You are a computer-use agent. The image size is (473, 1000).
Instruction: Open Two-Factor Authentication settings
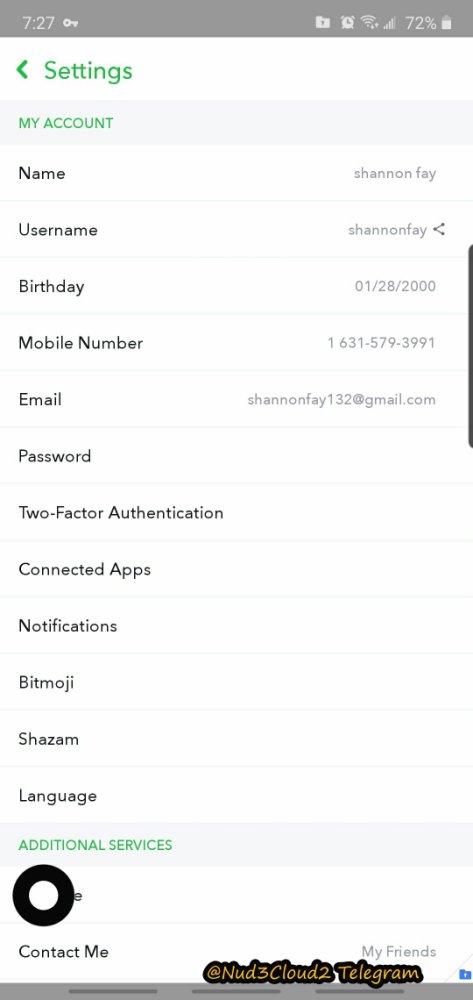(236, 512)
